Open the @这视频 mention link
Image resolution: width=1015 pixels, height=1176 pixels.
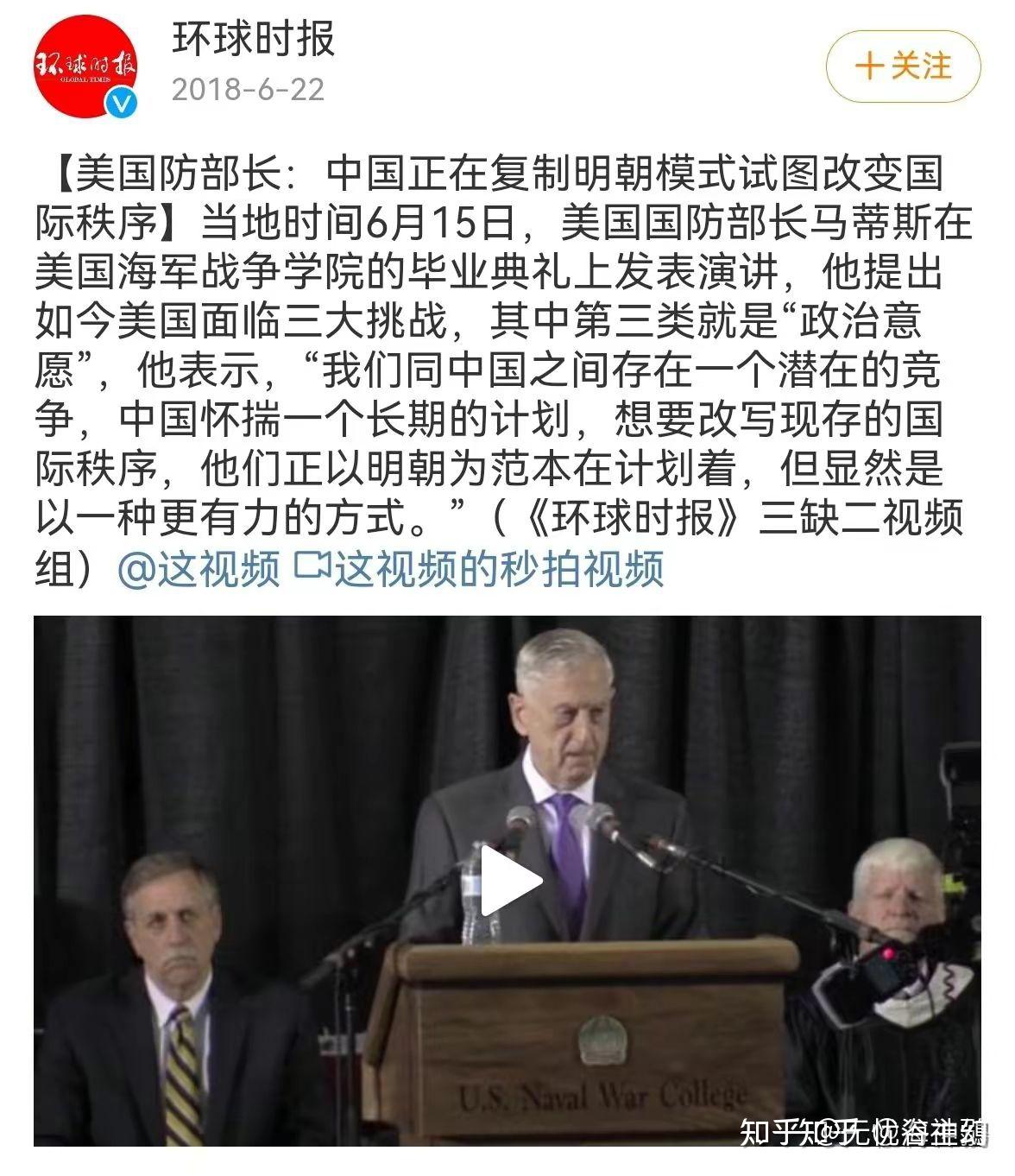[199, 569]
